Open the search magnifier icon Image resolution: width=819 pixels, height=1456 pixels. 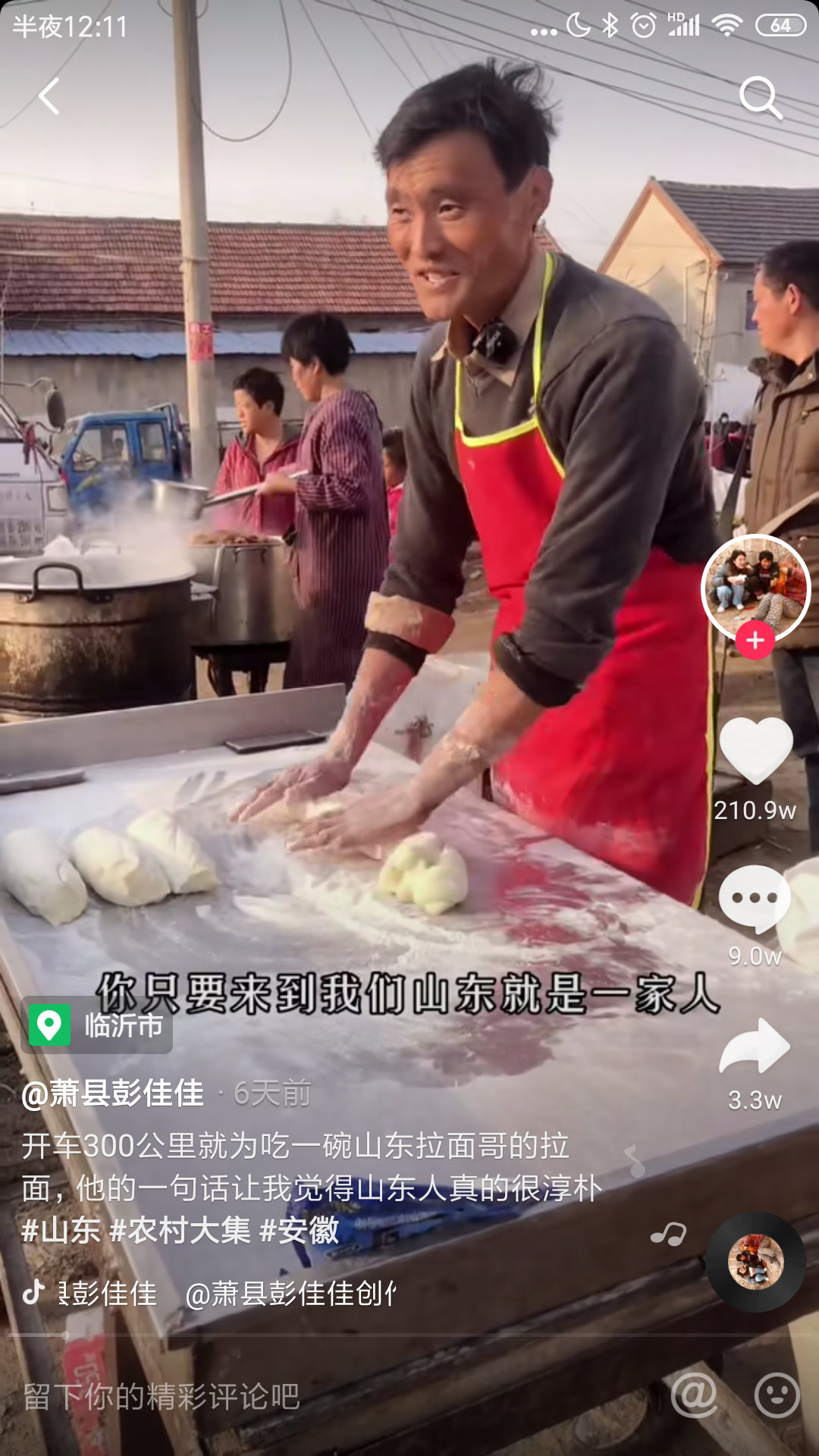click(760, 97)
